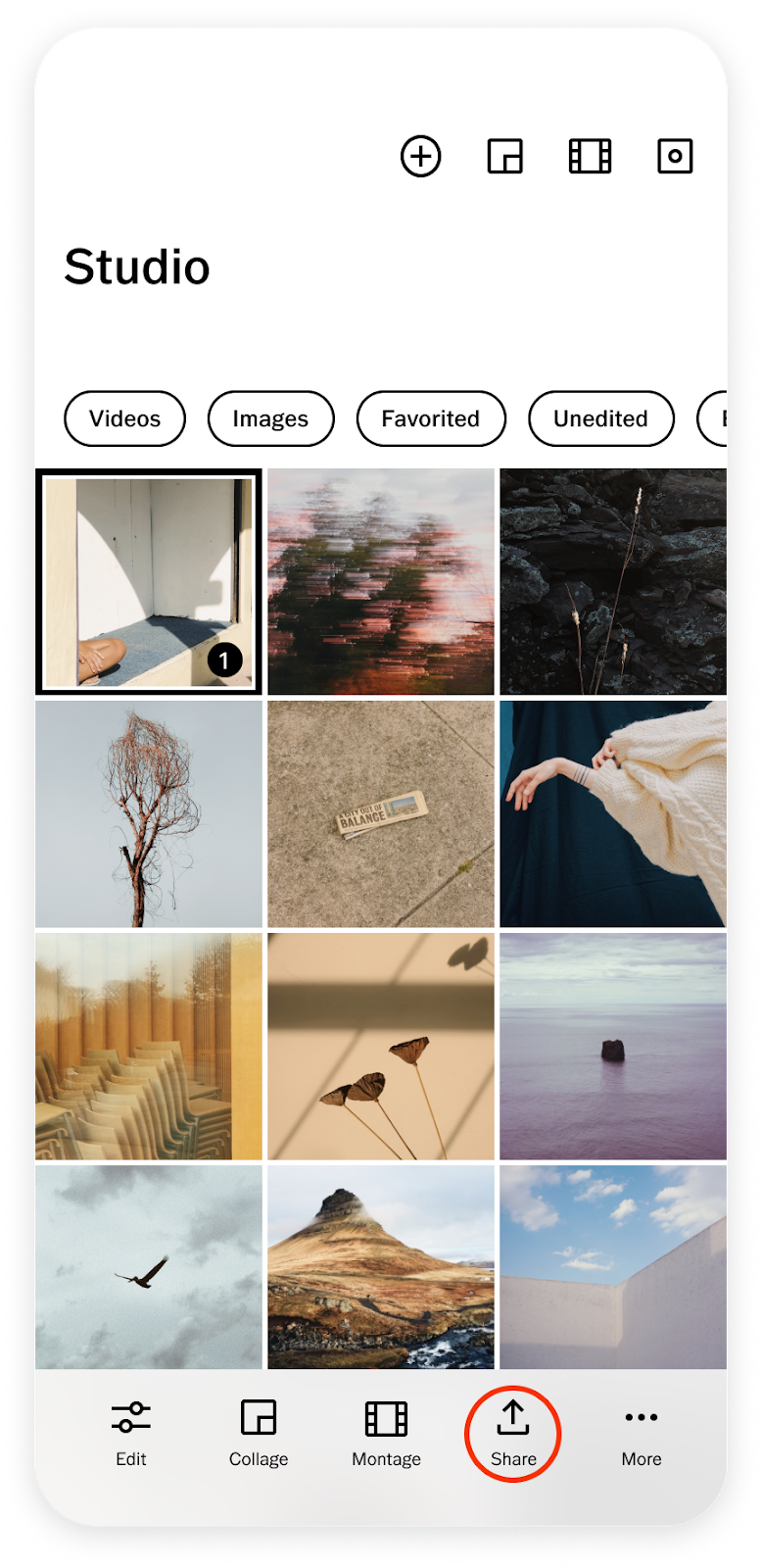Filter by Images chip
Screen dimensions: 762x1568
click(x=270, y=418)
